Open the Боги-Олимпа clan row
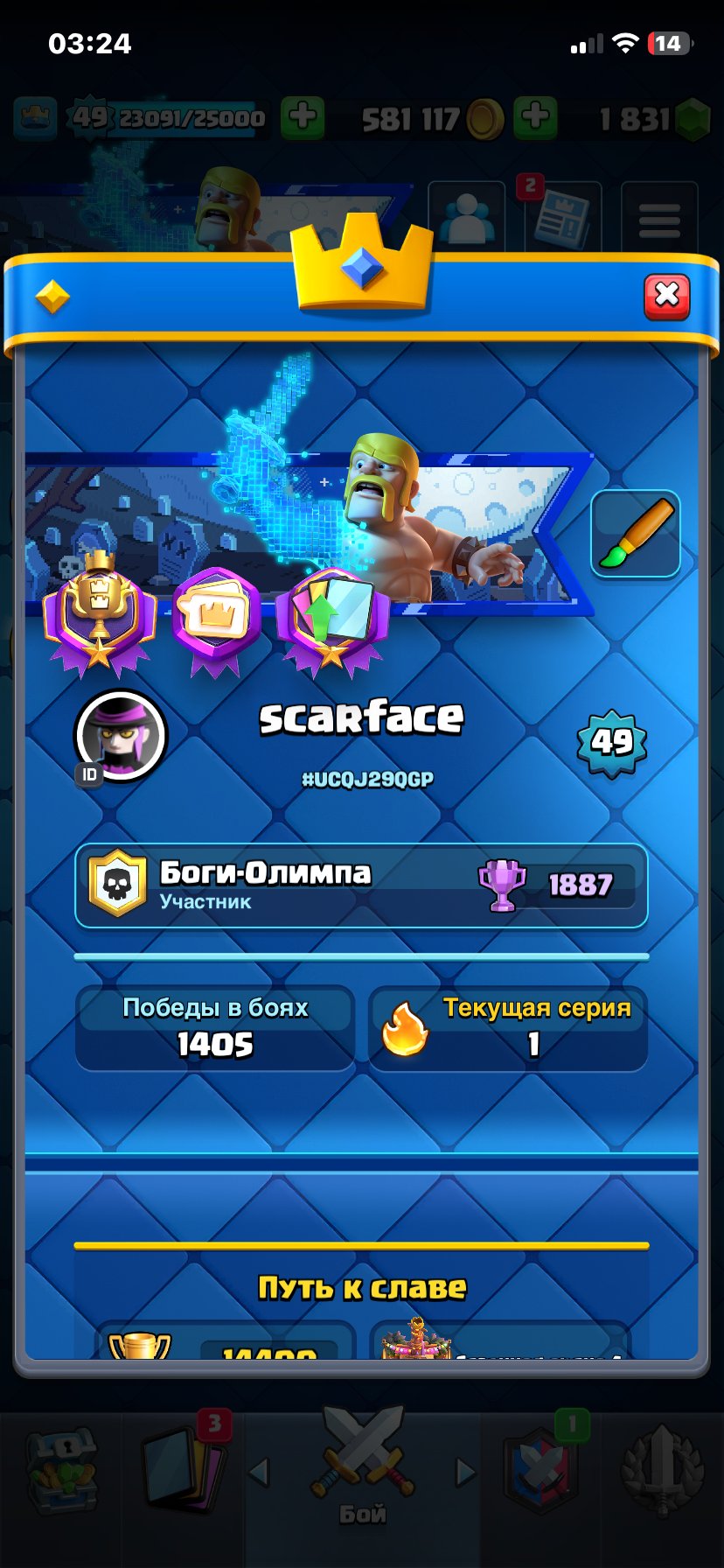Image resolution: width=724 pixels, height=1568 pixels. point(361,885)
